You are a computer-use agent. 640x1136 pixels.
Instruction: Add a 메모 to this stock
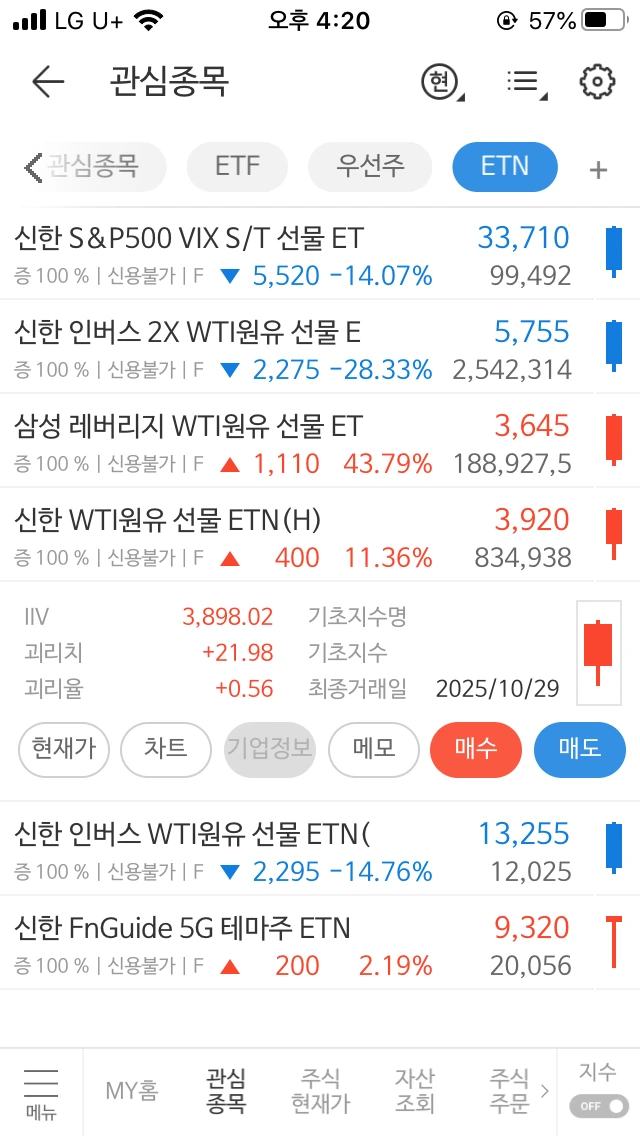point(374,749)
